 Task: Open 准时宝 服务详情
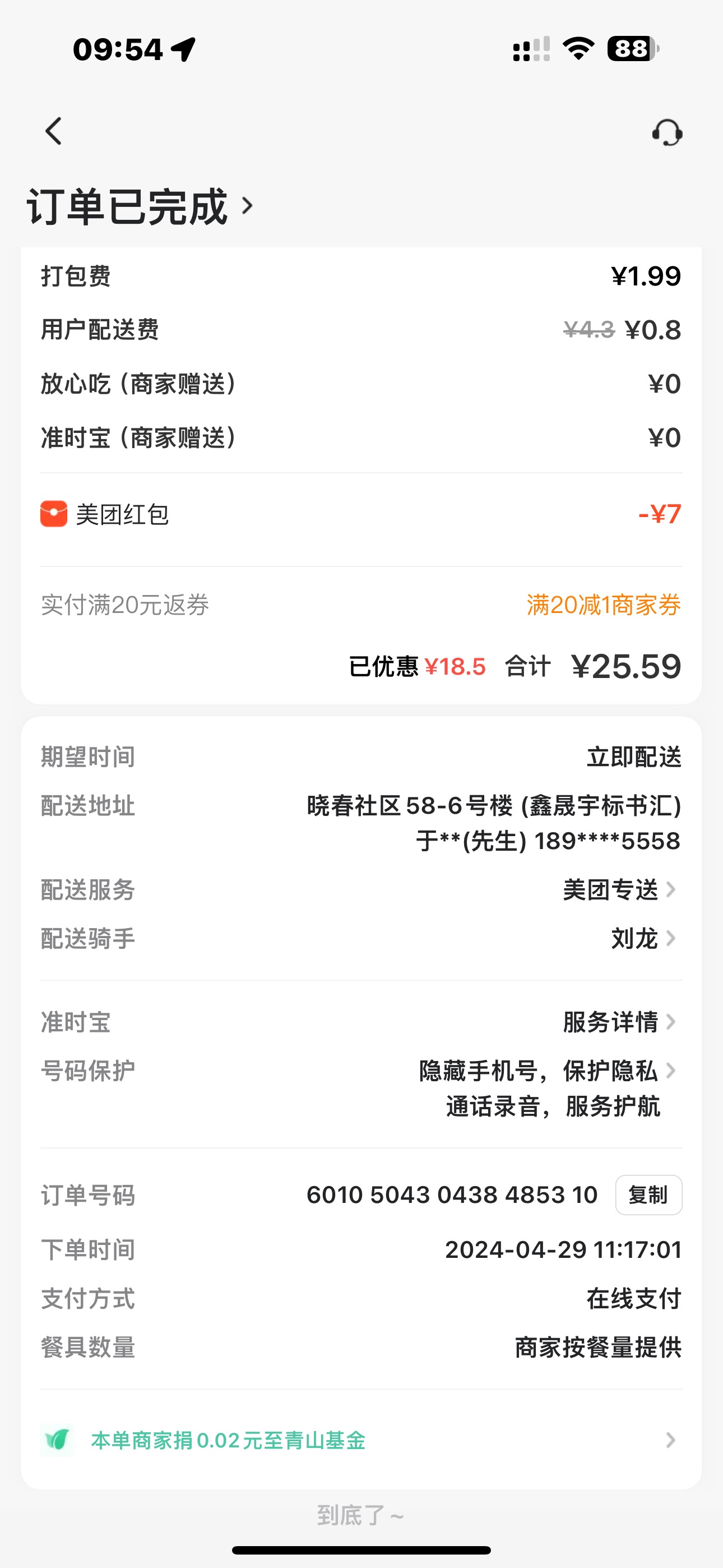click(x=618, y=1022)
